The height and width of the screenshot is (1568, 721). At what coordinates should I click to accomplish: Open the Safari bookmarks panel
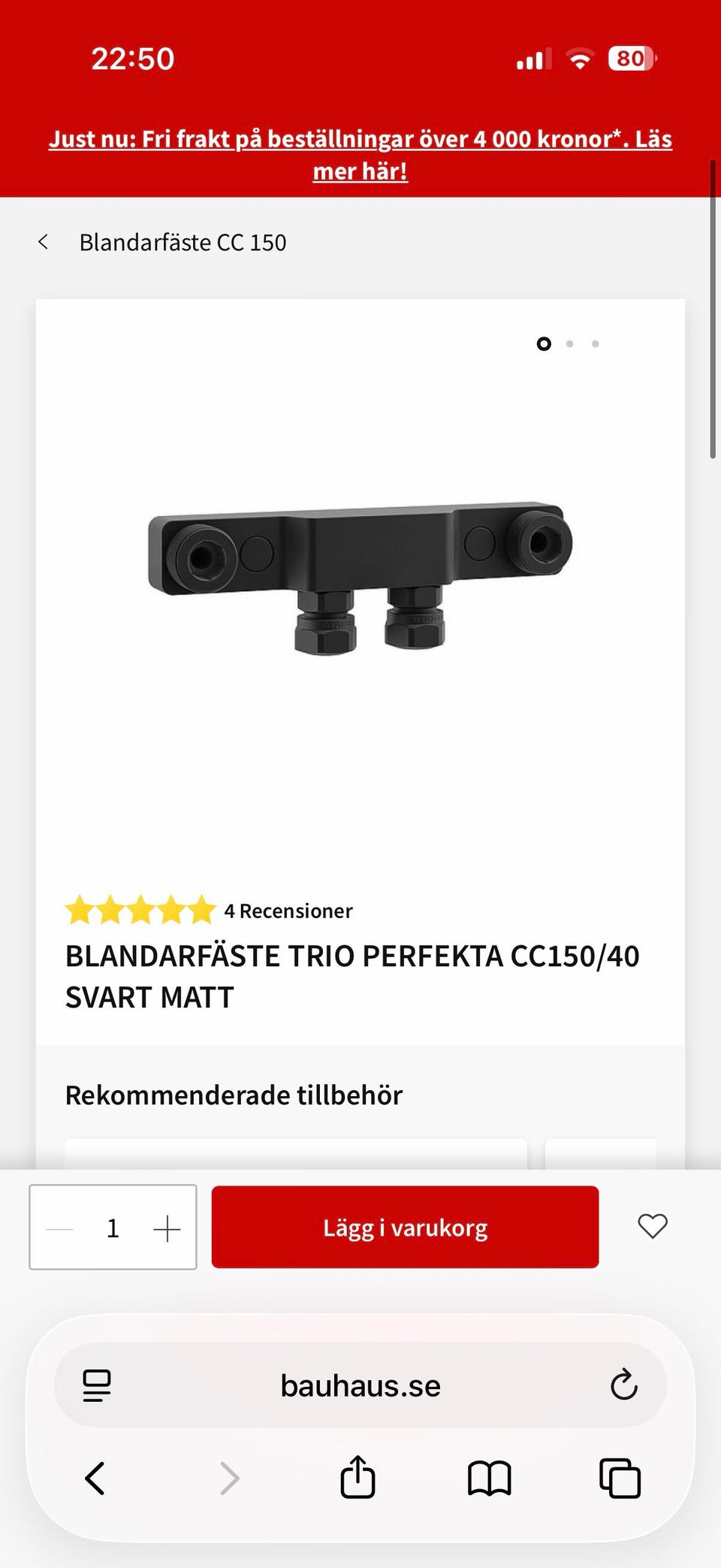[x=489, y=1479]
